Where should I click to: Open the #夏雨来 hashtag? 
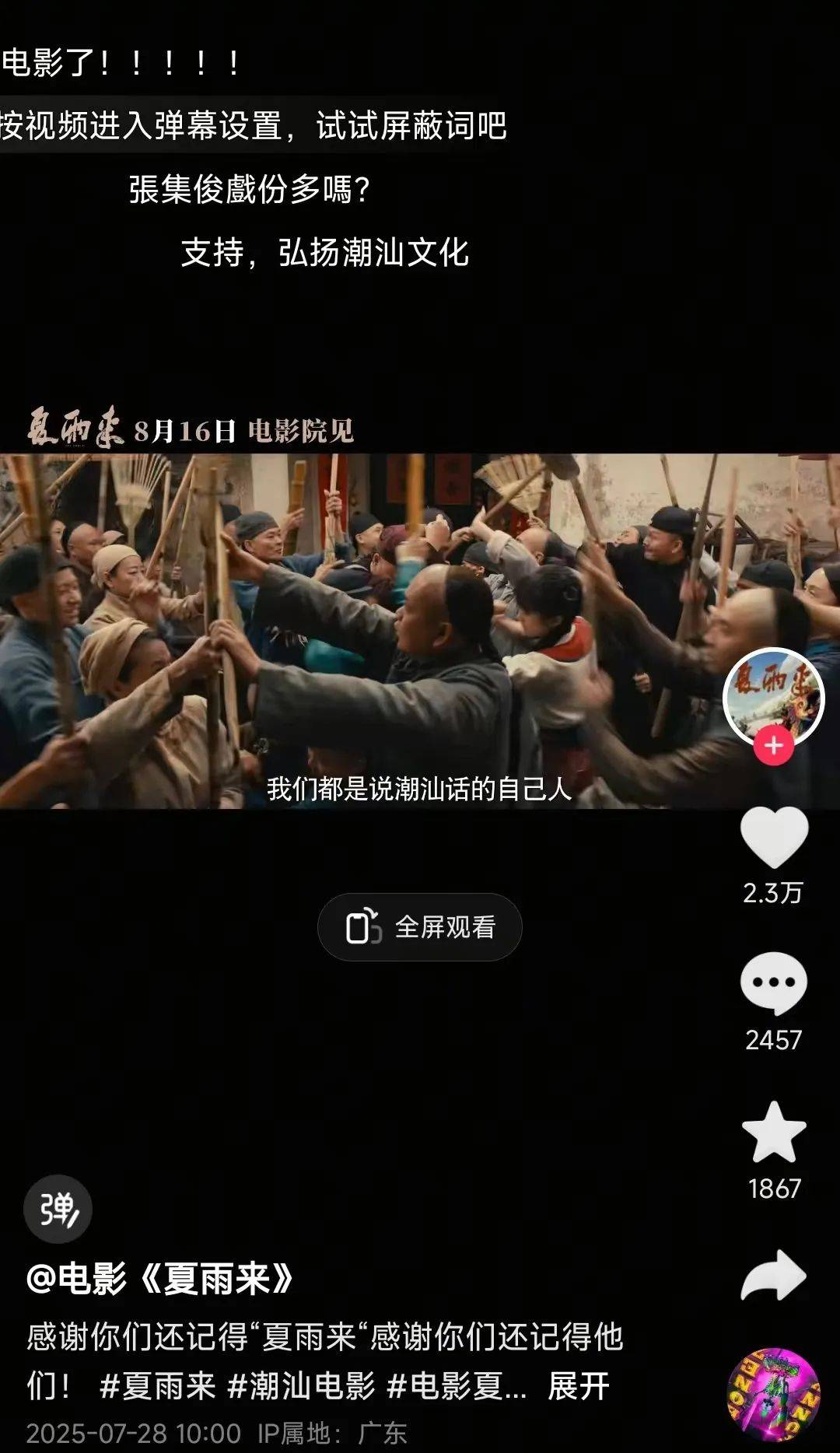pos(158,1386)
